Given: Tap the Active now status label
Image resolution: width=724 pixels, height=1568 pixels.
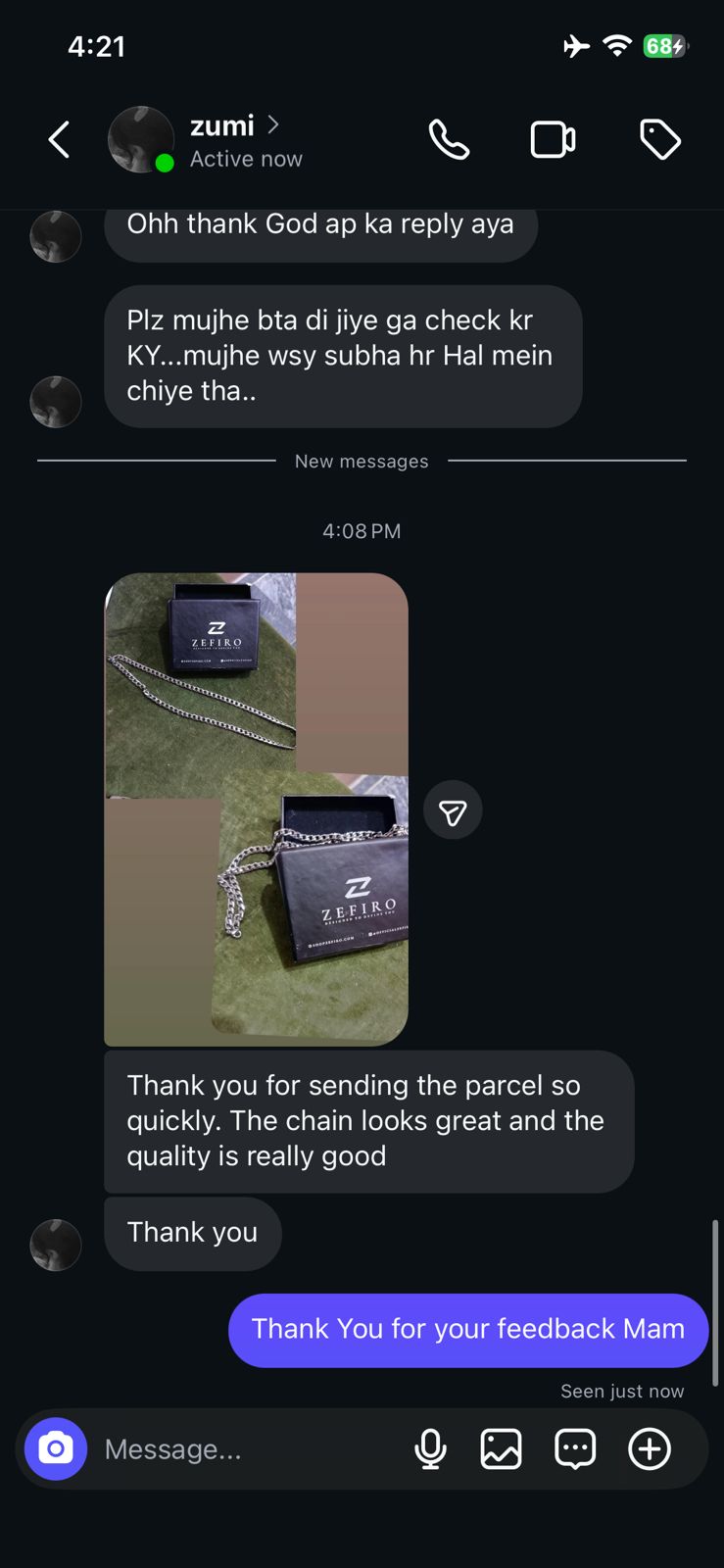Looking at the screenshot, I should click(x=246, y=158).
